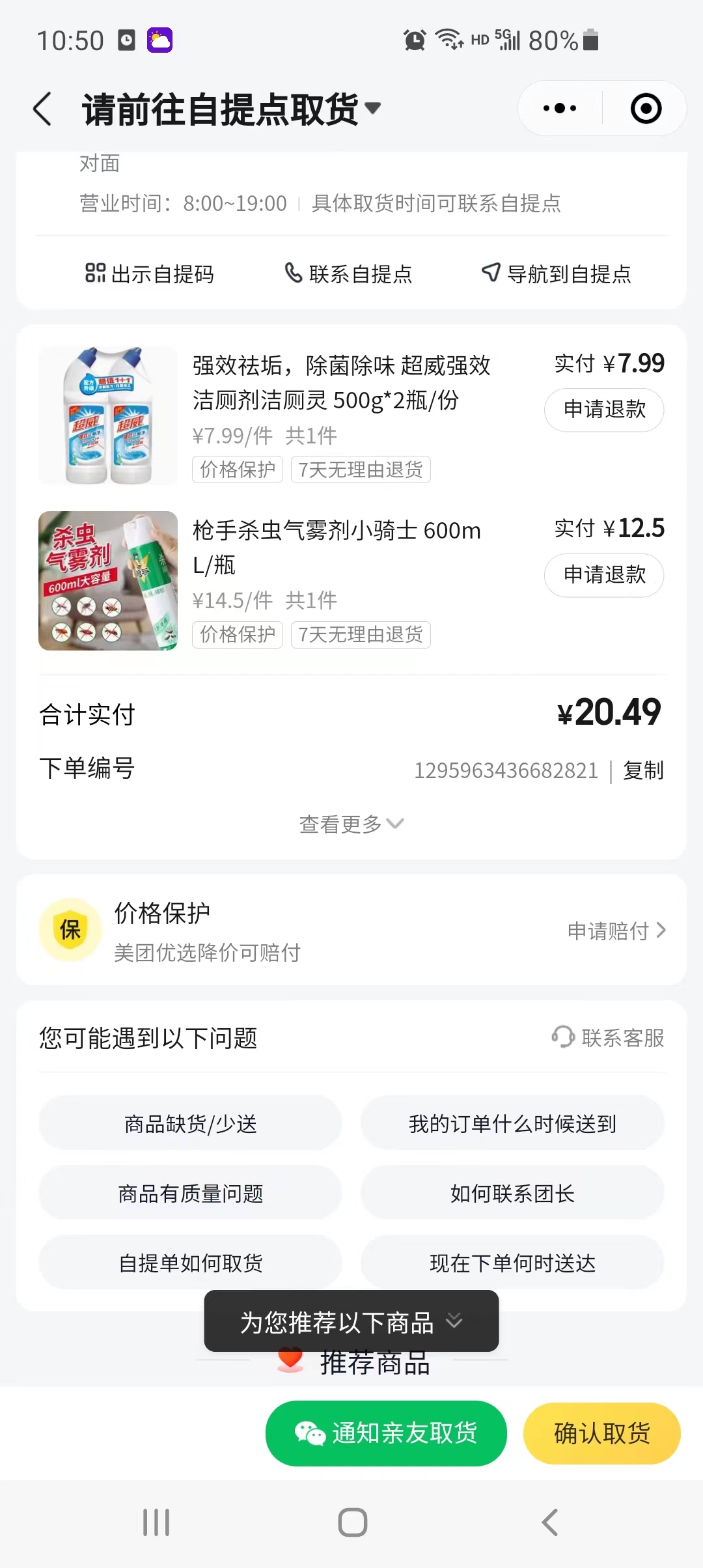Request refund for 枪手杀虫气雾剂
The height and width of the screenshot is (1568, 703).
pyautogui.click(x=604, y=575)
